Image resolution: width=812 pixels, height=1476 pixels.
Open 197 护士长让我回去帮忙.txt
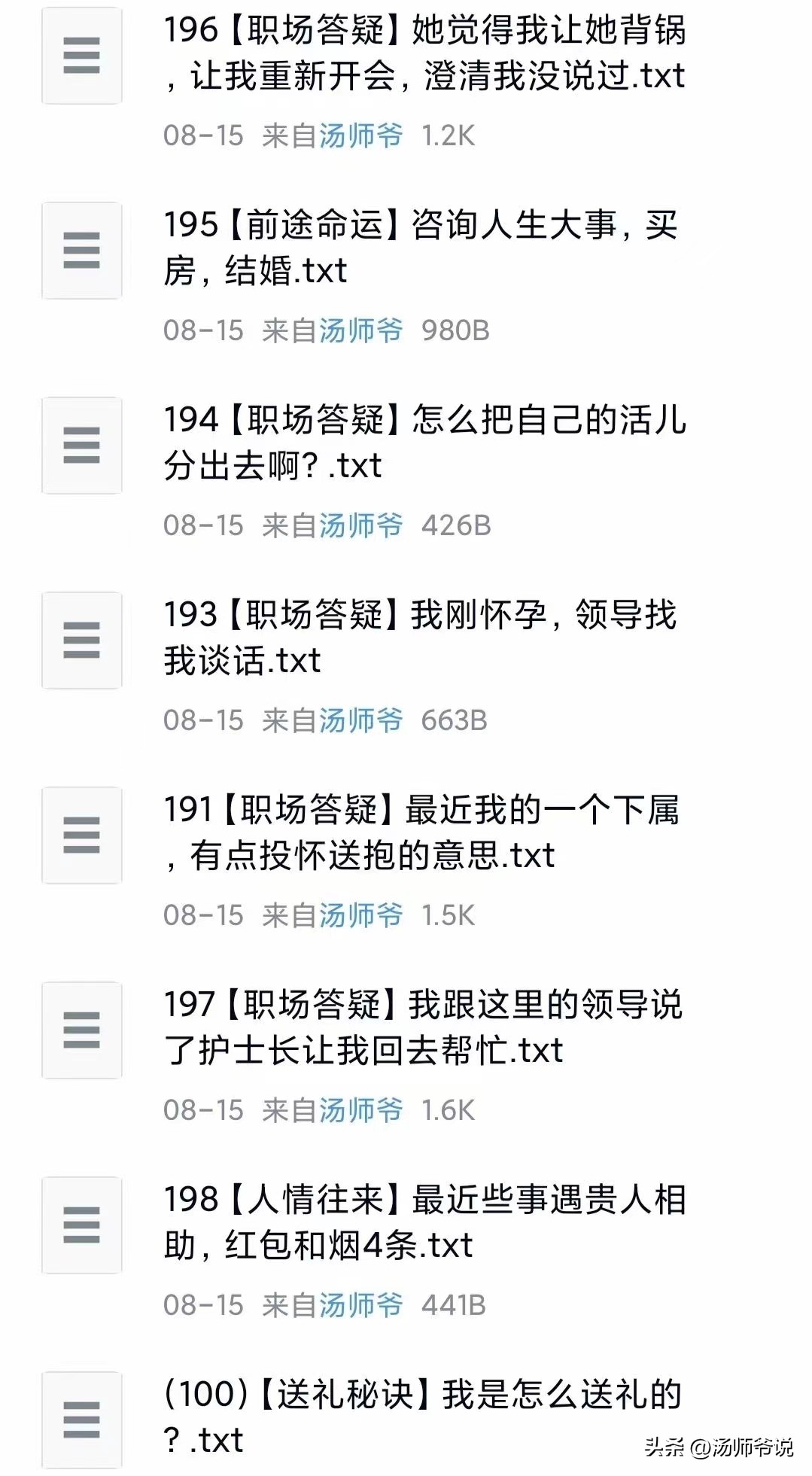click(425, 1028)
